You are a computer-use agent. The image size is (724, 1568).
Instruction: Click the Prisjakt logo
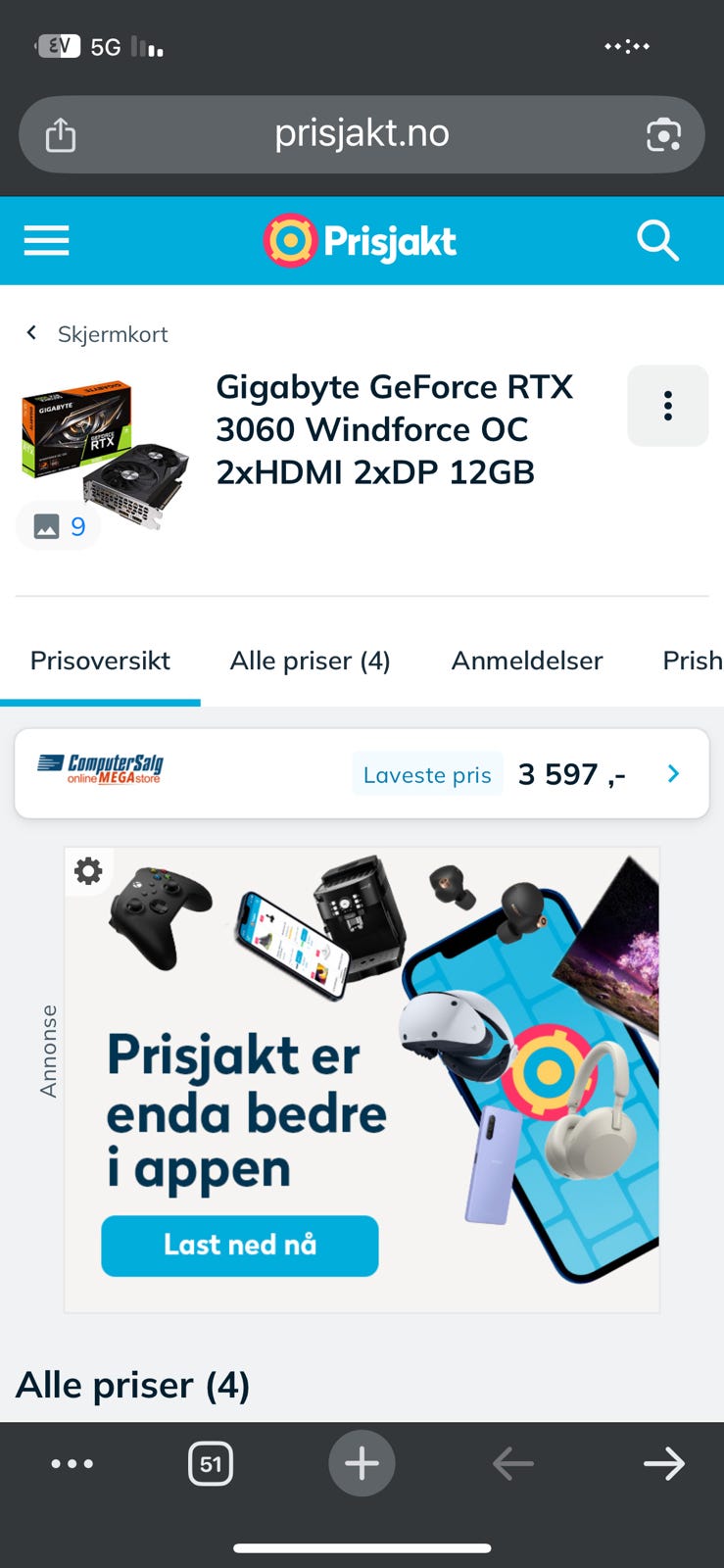pyautogui.click(x=360, y=238)
